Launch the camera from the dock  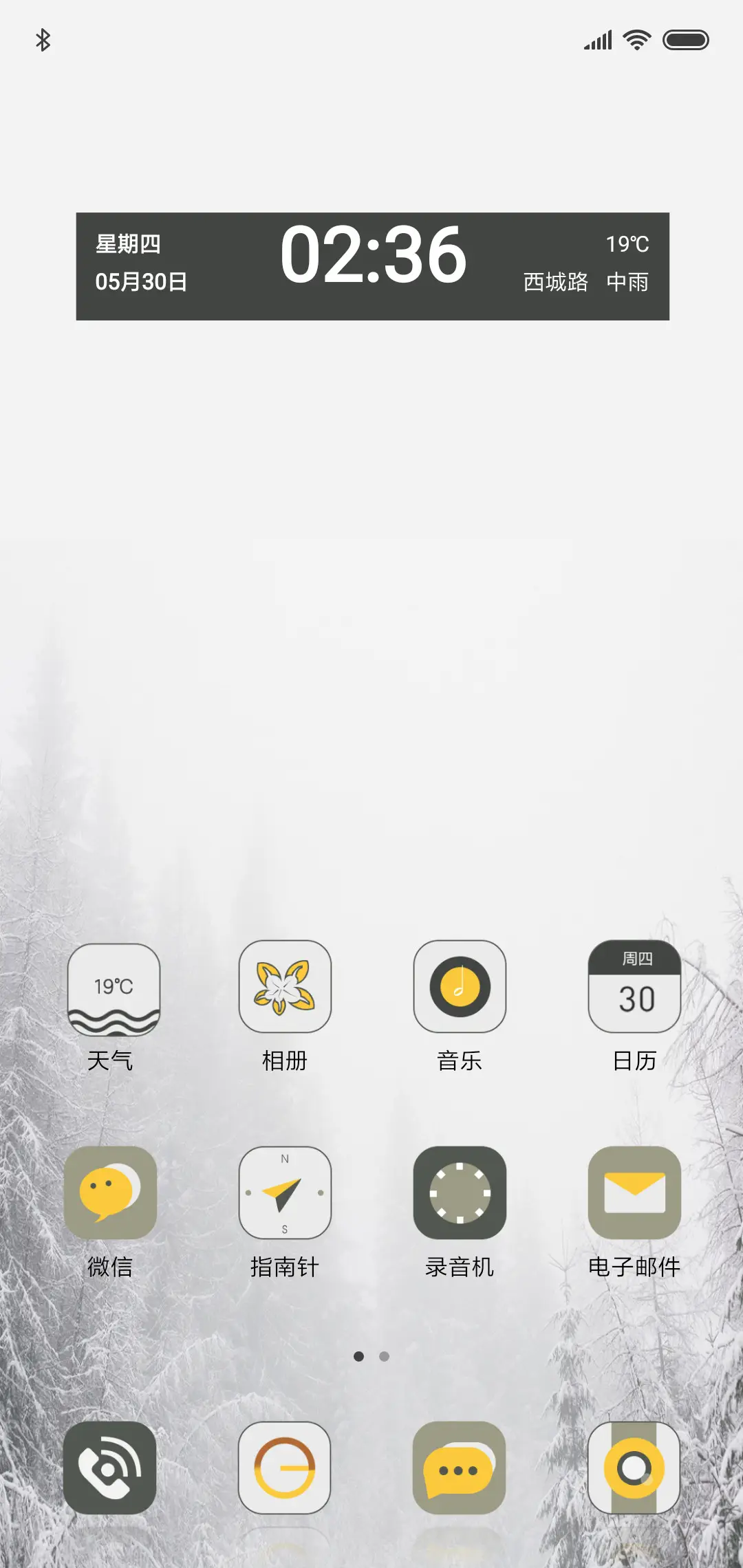634,1467
